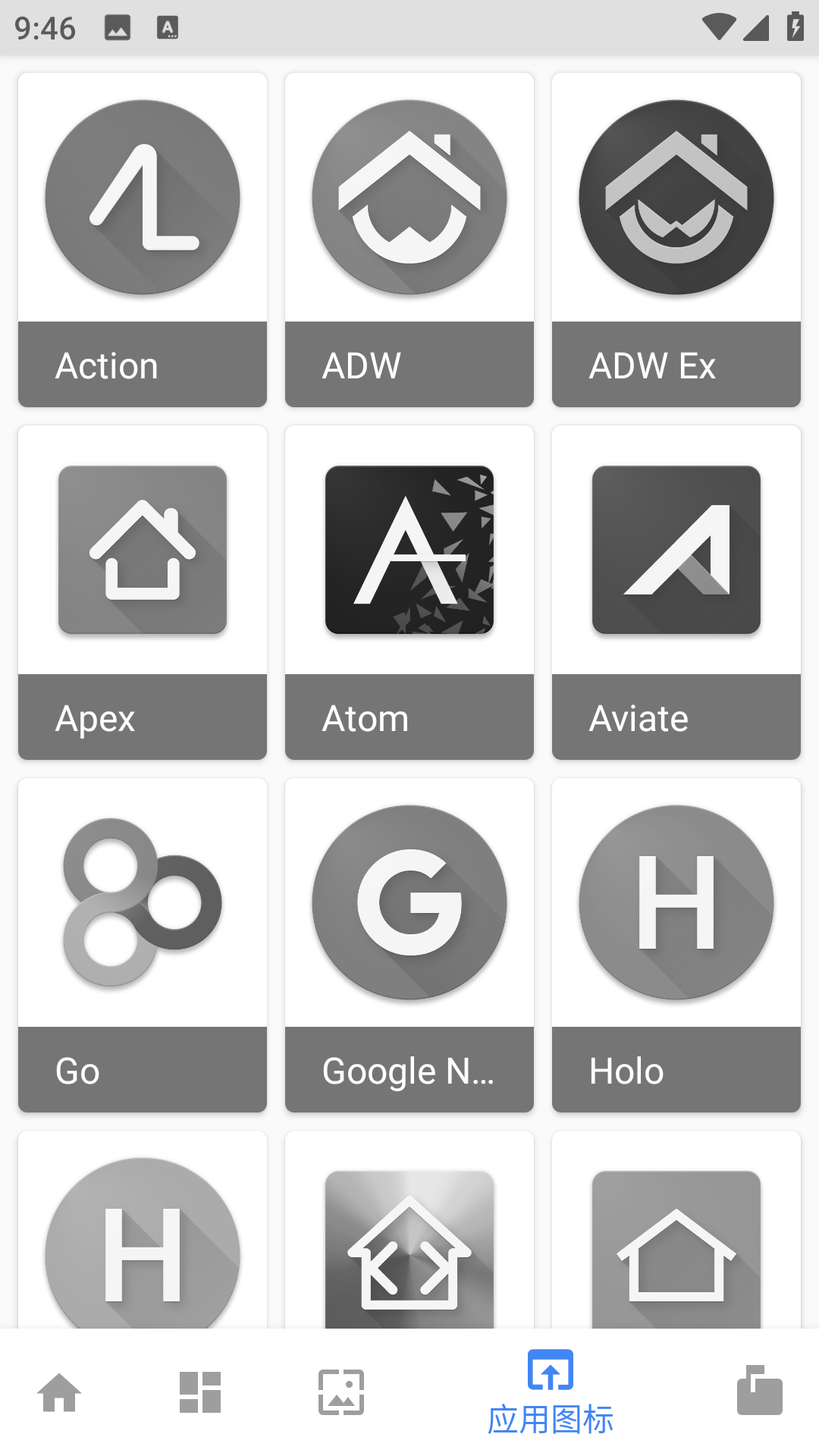Open the dashboard grid tab
This screenshot has width=819, height=1456.
(200, 1392)
